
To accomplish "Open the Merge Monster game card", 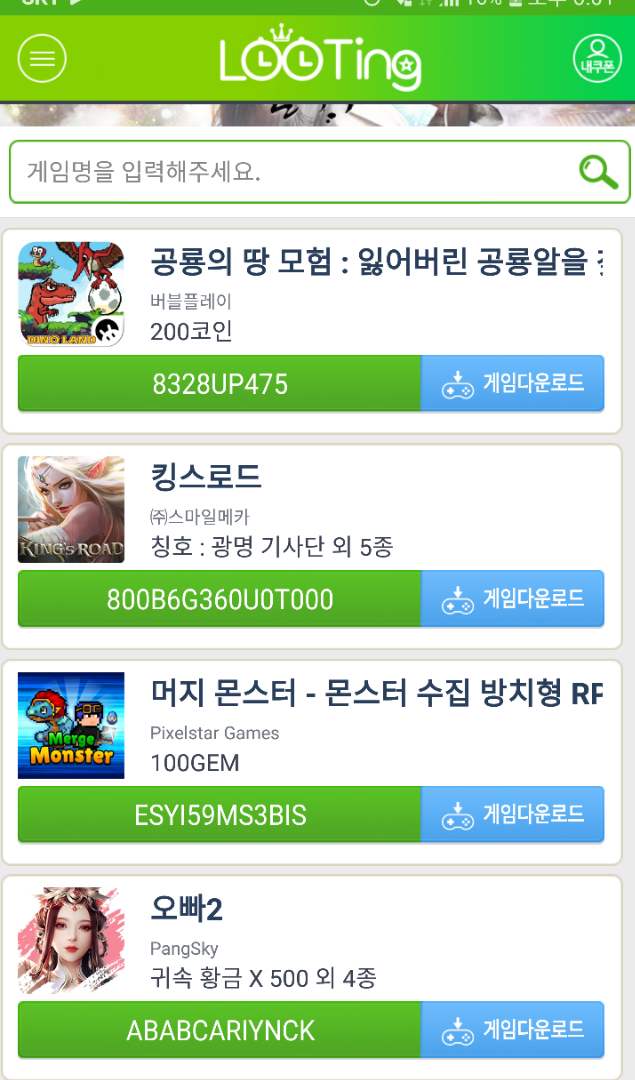I will 311,725.
